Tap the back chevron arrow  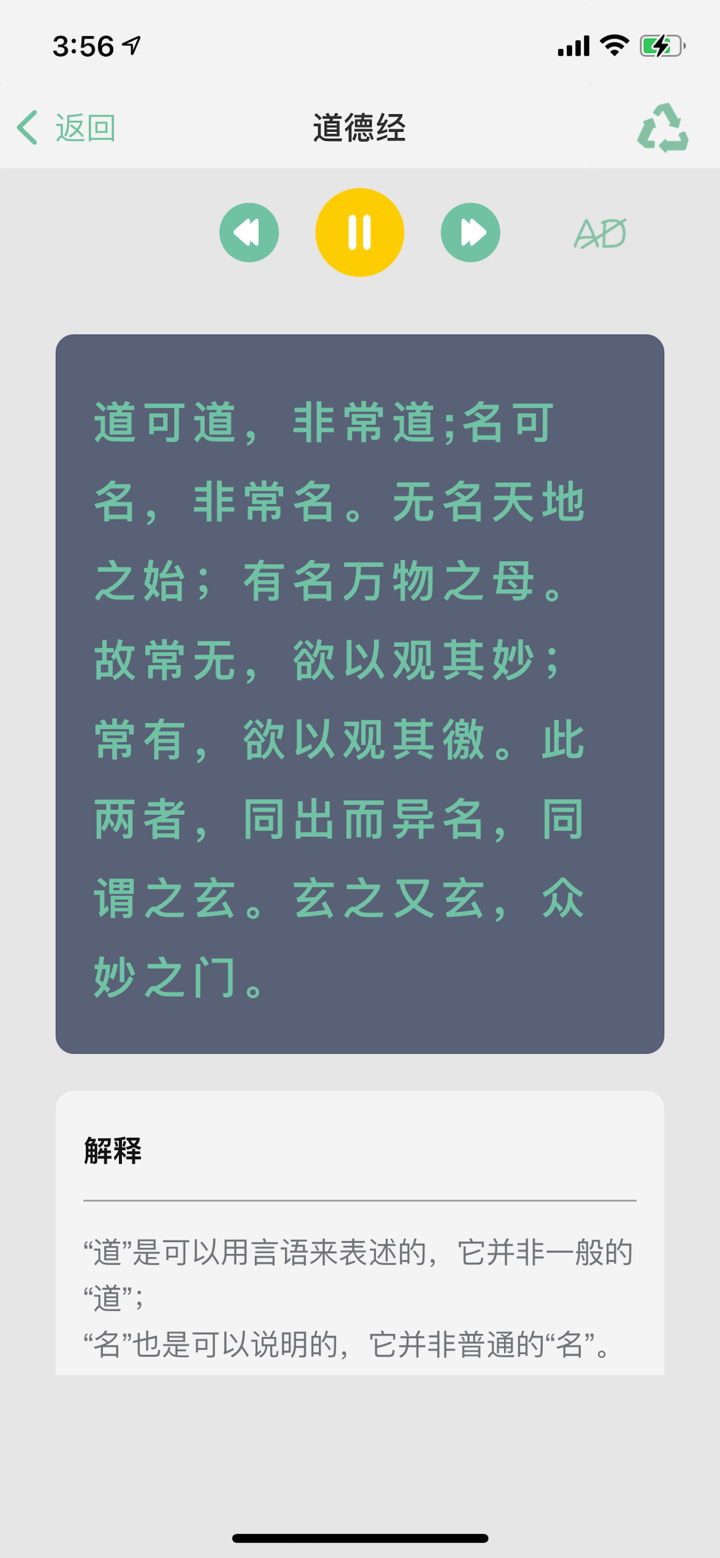pyautogui.click(x=24, y=128)
